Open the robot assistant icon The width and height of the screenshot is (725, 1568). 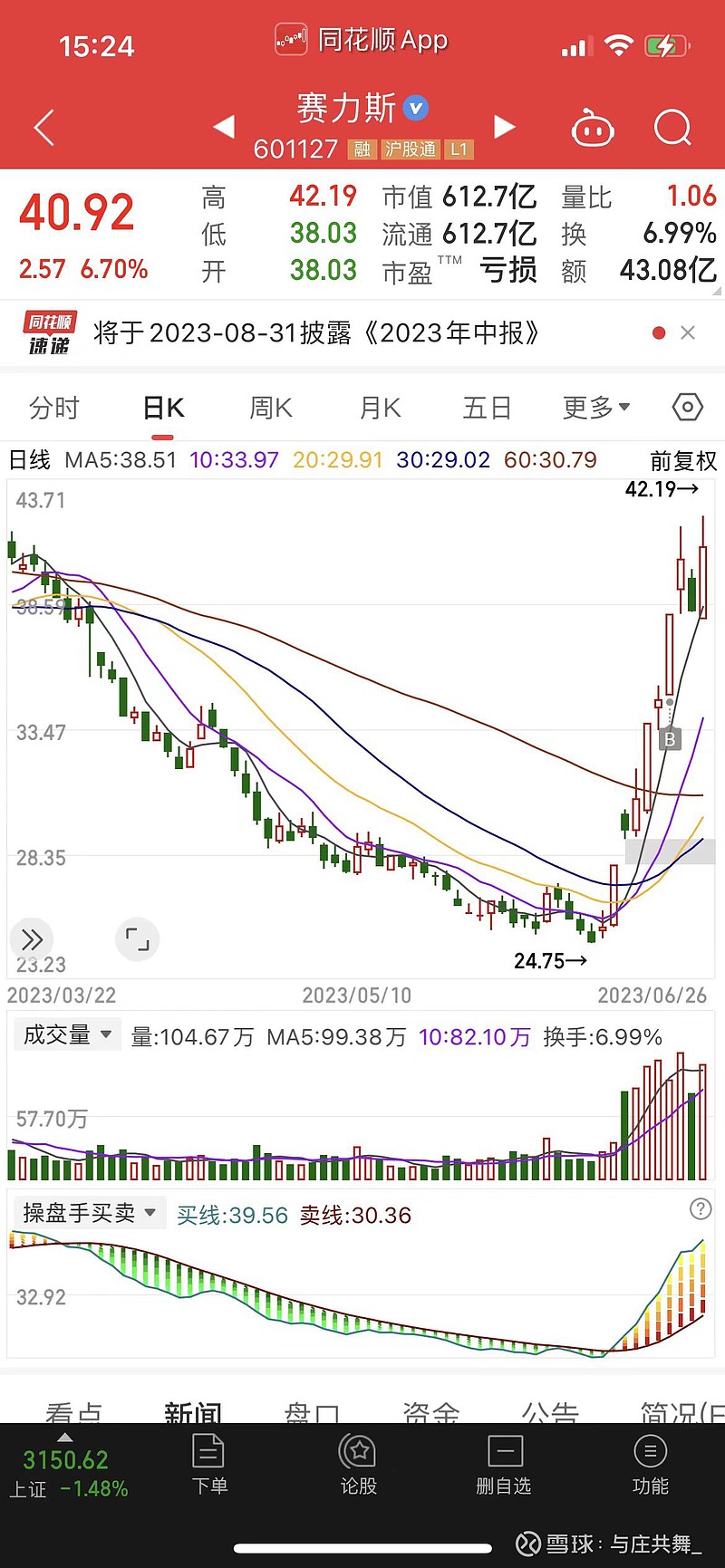click(x=593, y=129)
